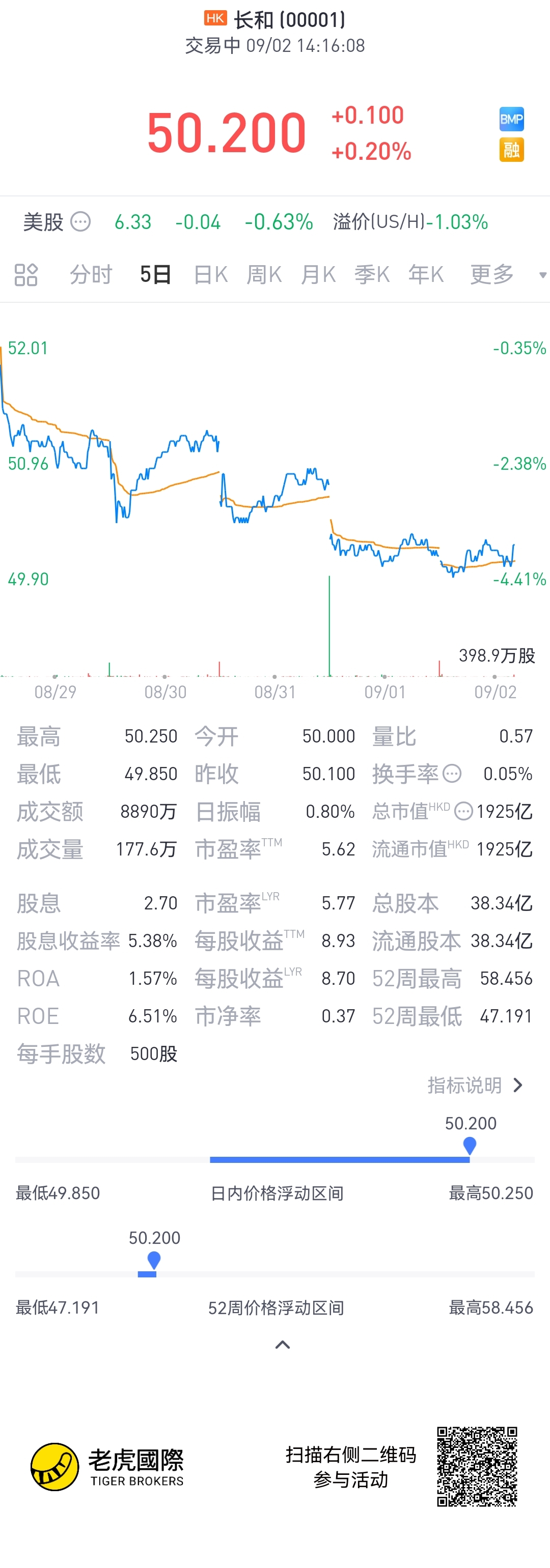Open the 换手率 info bubble
This screenshot has height=1568, width=550.
(452, 774)
